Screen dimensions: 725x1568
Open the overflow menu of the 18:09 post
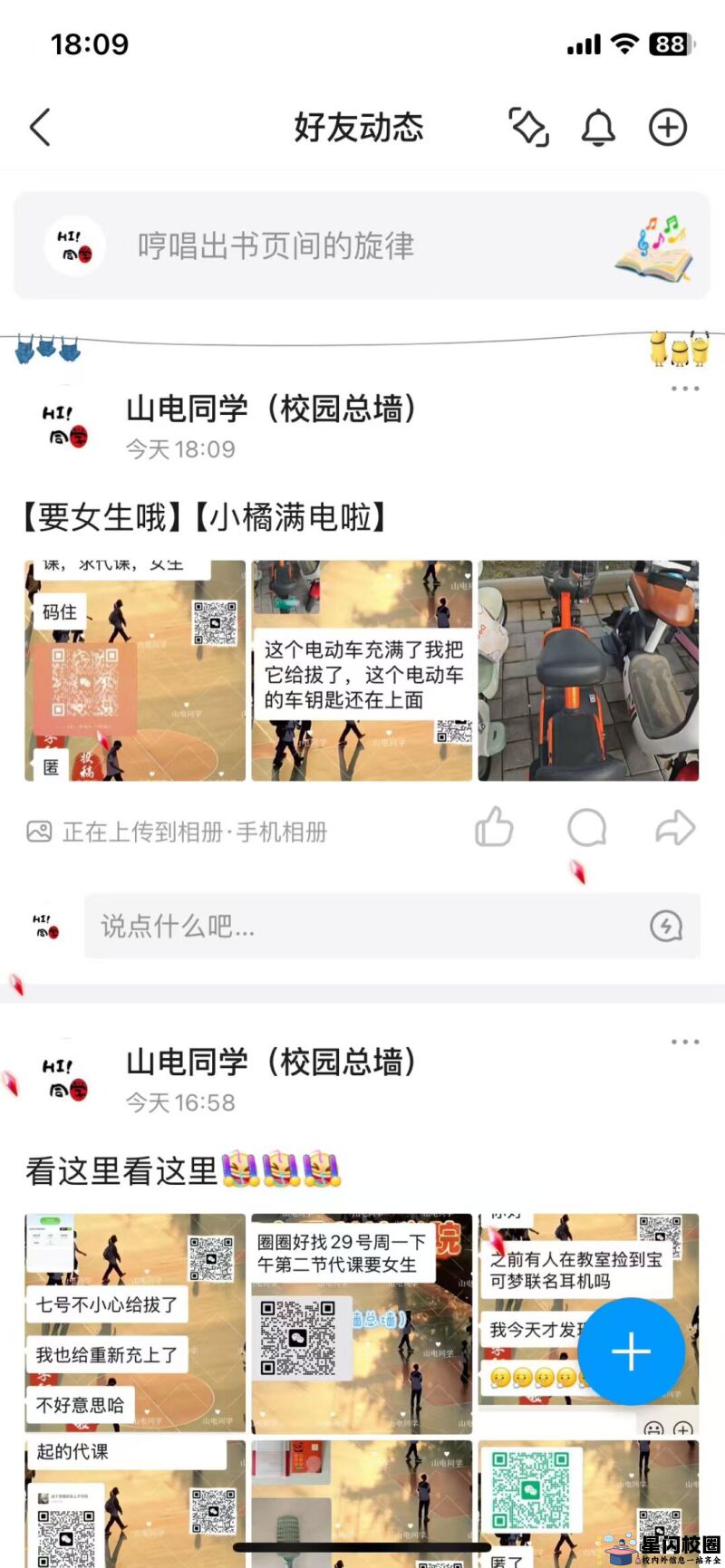[x=685, y=388]
